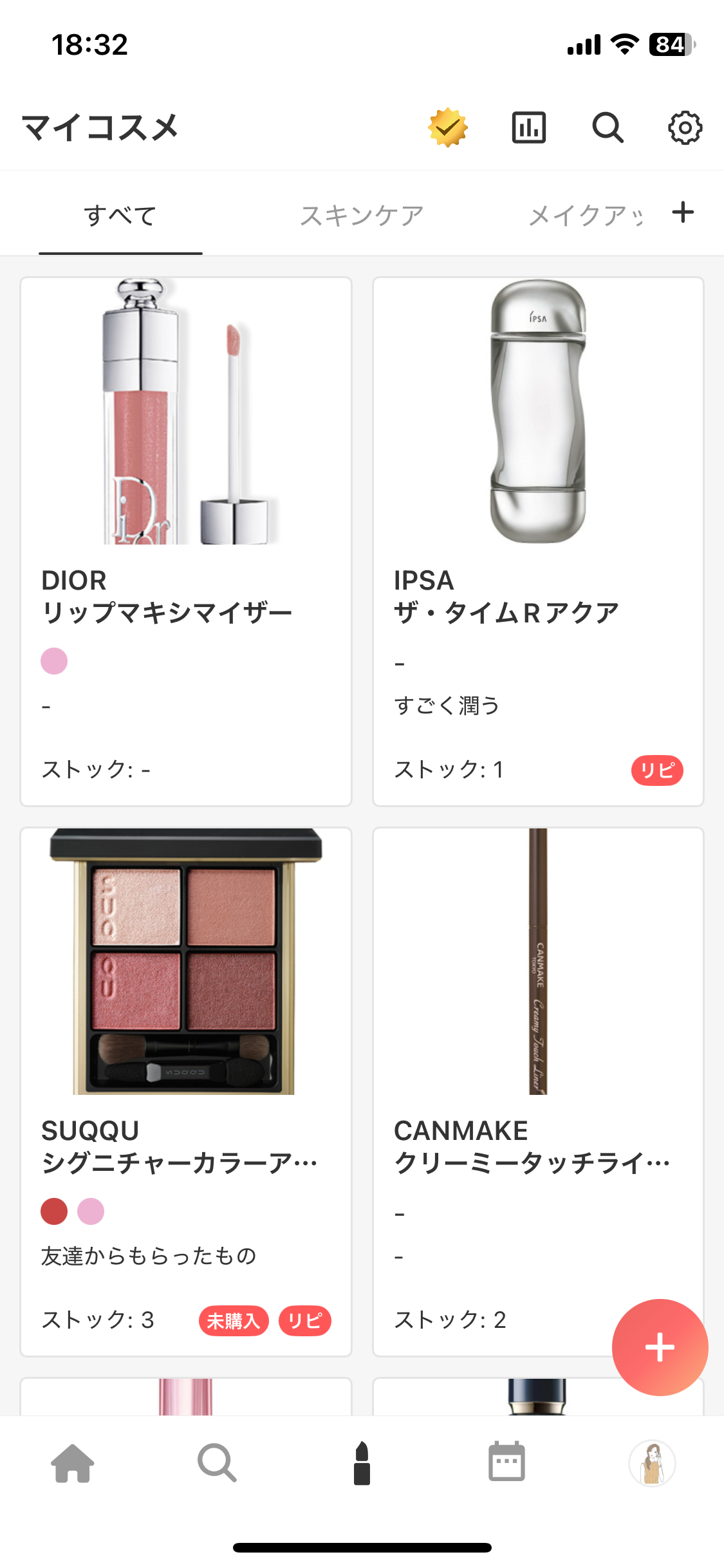Tap the floating plus button to add item
The image size is (724, 1568).
pyautogui.click(x=659, y=1347)
